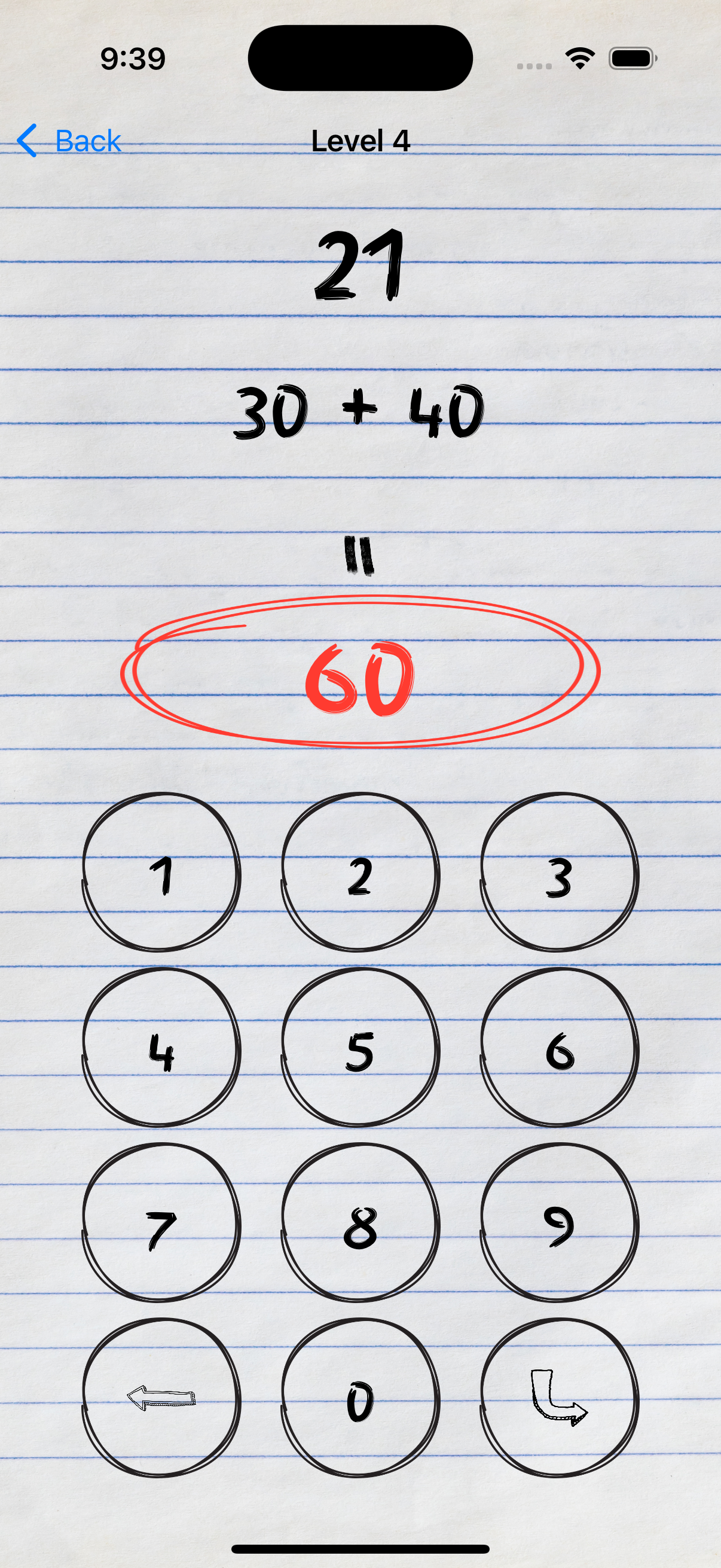This screenshot has width=721, height=1568.
Task: Go back to the previous screen
Action: (x=69, y=141)
